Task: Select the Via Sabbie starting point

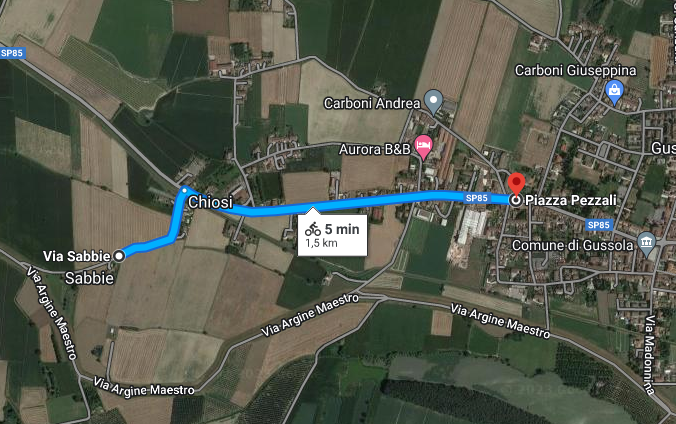Action: (119, 256)
